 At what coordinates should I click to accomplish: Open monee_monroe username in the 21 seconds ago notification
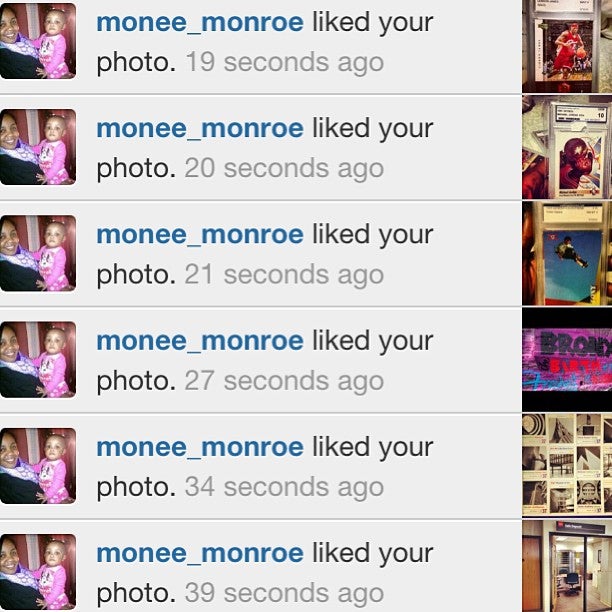point(200,235)
